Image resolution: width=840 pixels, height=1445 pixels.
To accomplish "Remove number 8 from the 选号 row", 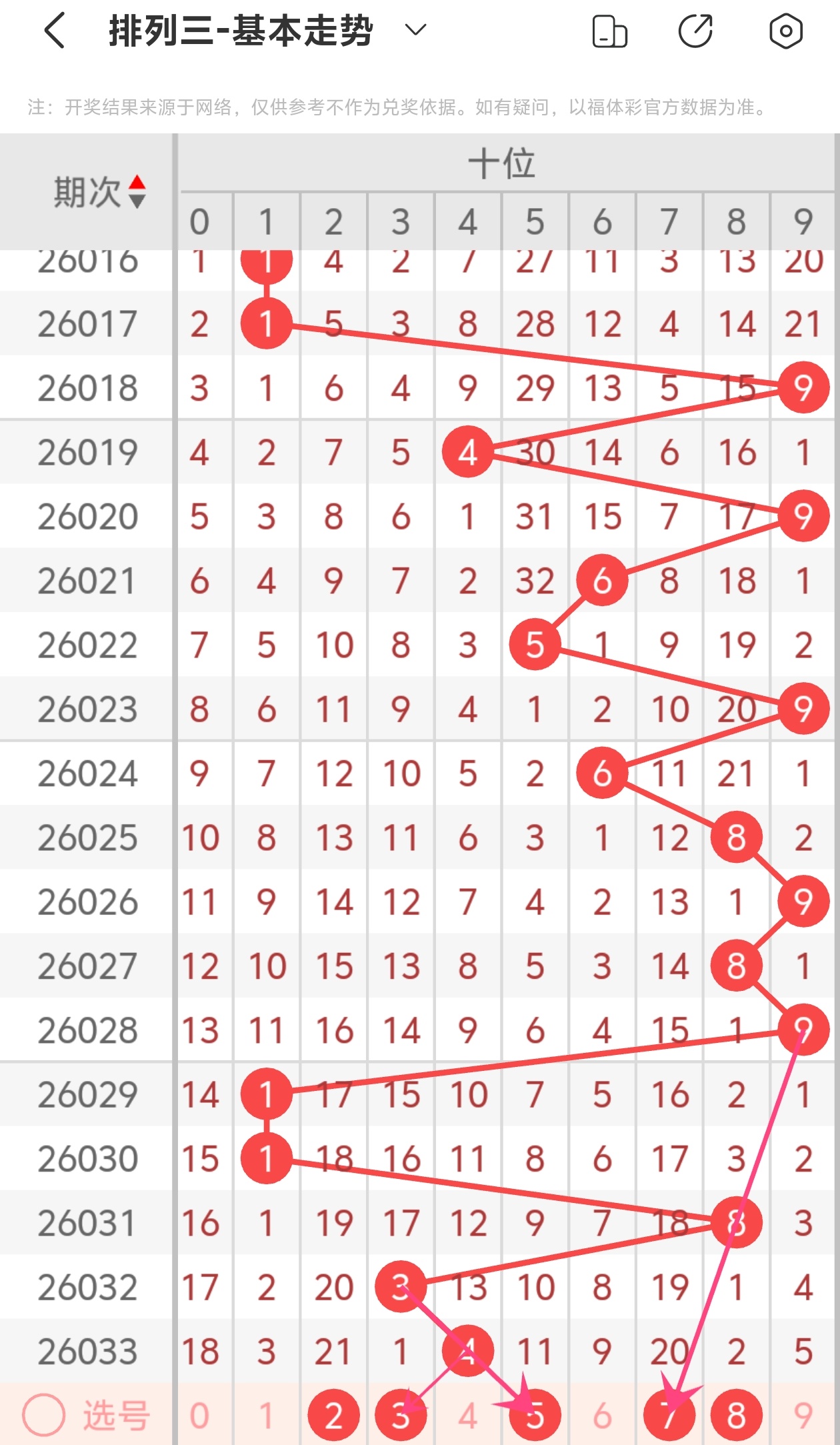I will [736, 1416].
